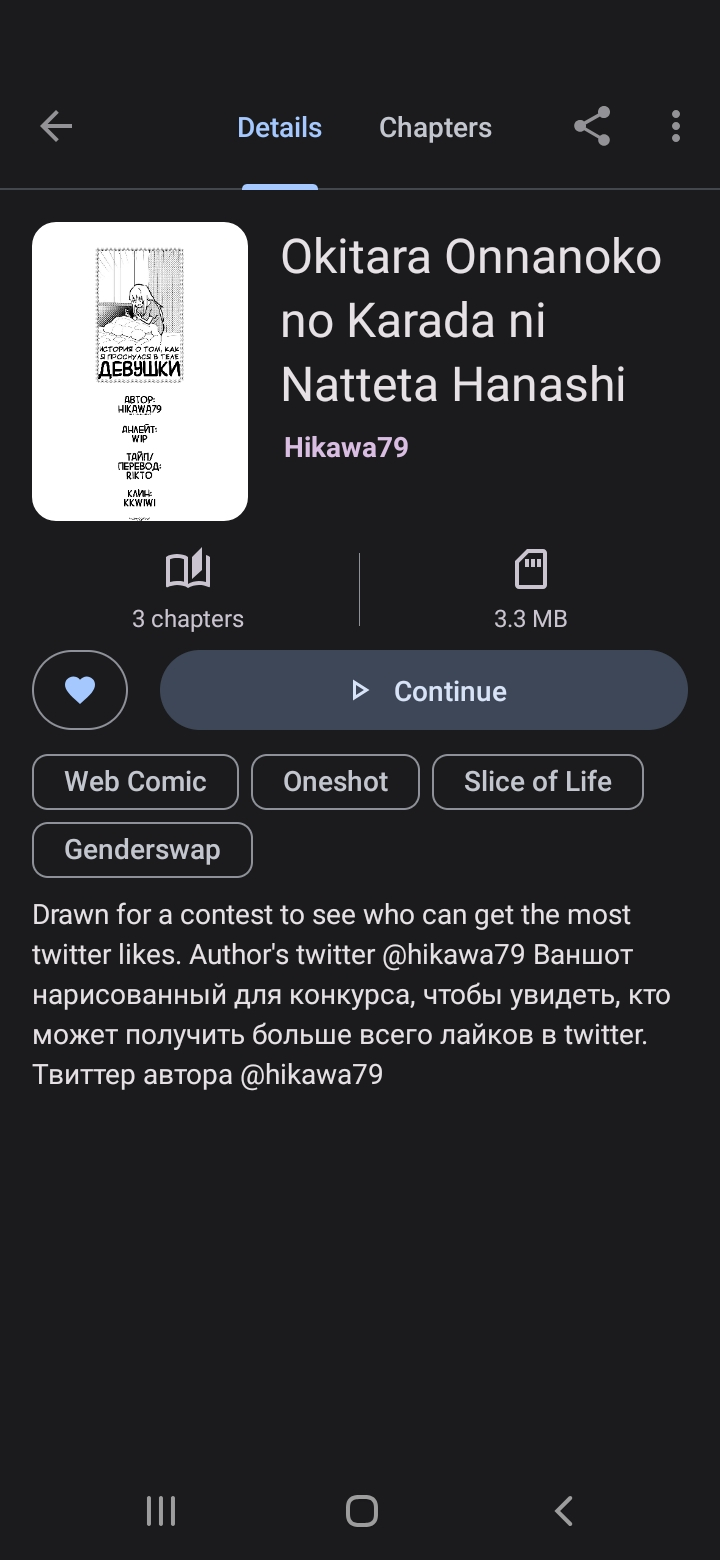Select the Oneshot genre chip
720x1560 pixels.
[x=335, y=781]
